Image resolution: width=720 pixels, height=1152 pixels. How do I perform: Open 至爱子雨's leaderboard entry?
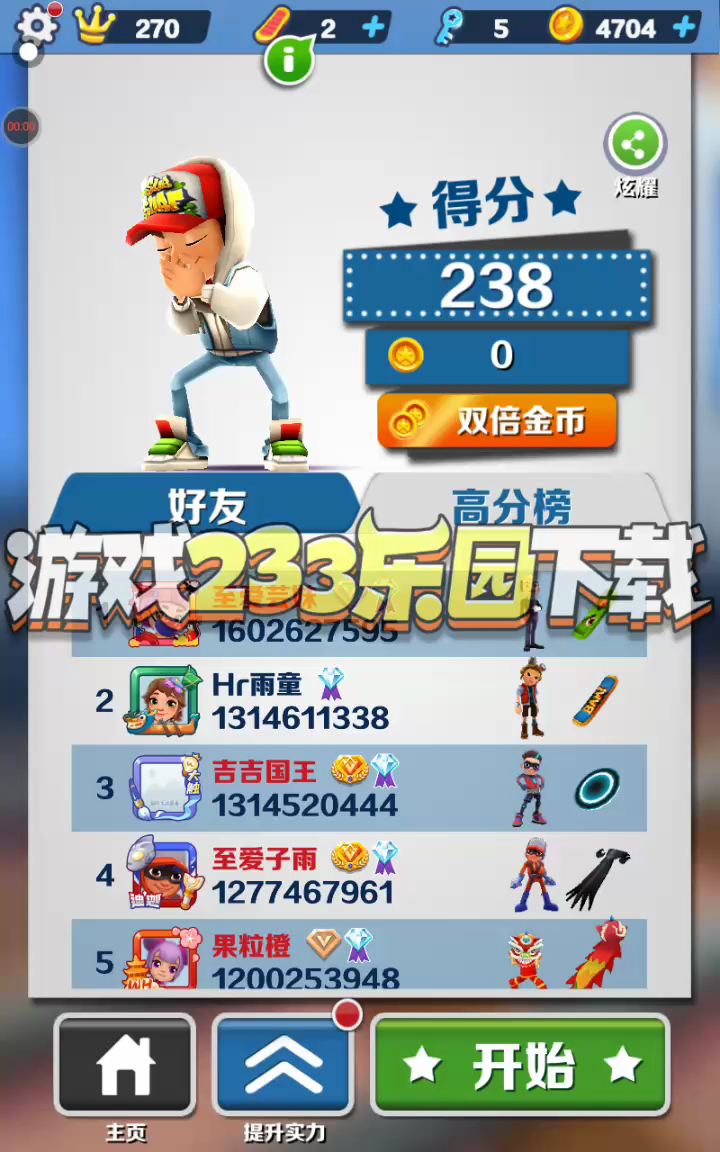358,875
